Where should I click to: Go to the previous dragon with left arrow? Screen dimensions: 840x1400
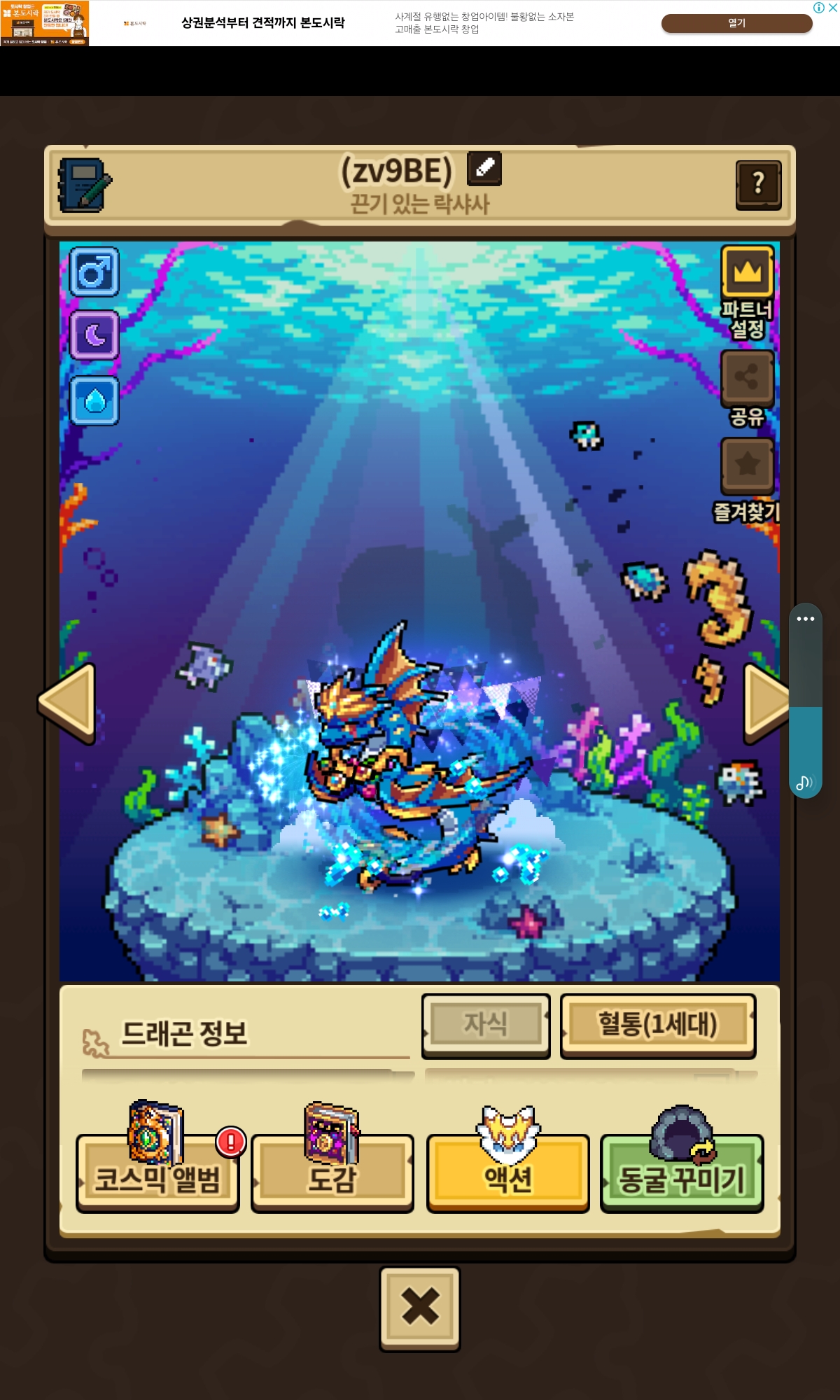pyautogui.click(x=69, y=702)
